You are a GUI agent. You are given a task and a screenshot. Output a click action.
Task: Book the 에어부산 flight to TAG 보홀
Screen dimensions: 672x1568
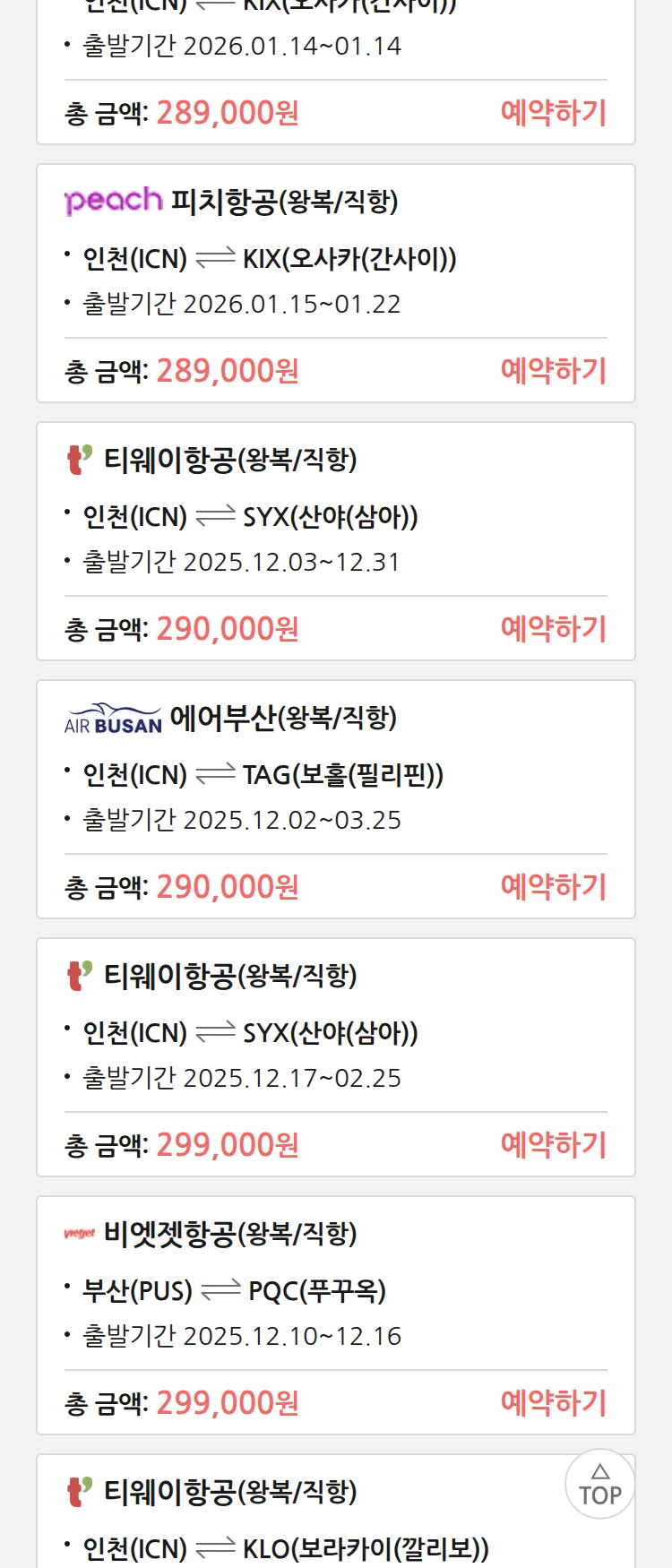(553, 887)
